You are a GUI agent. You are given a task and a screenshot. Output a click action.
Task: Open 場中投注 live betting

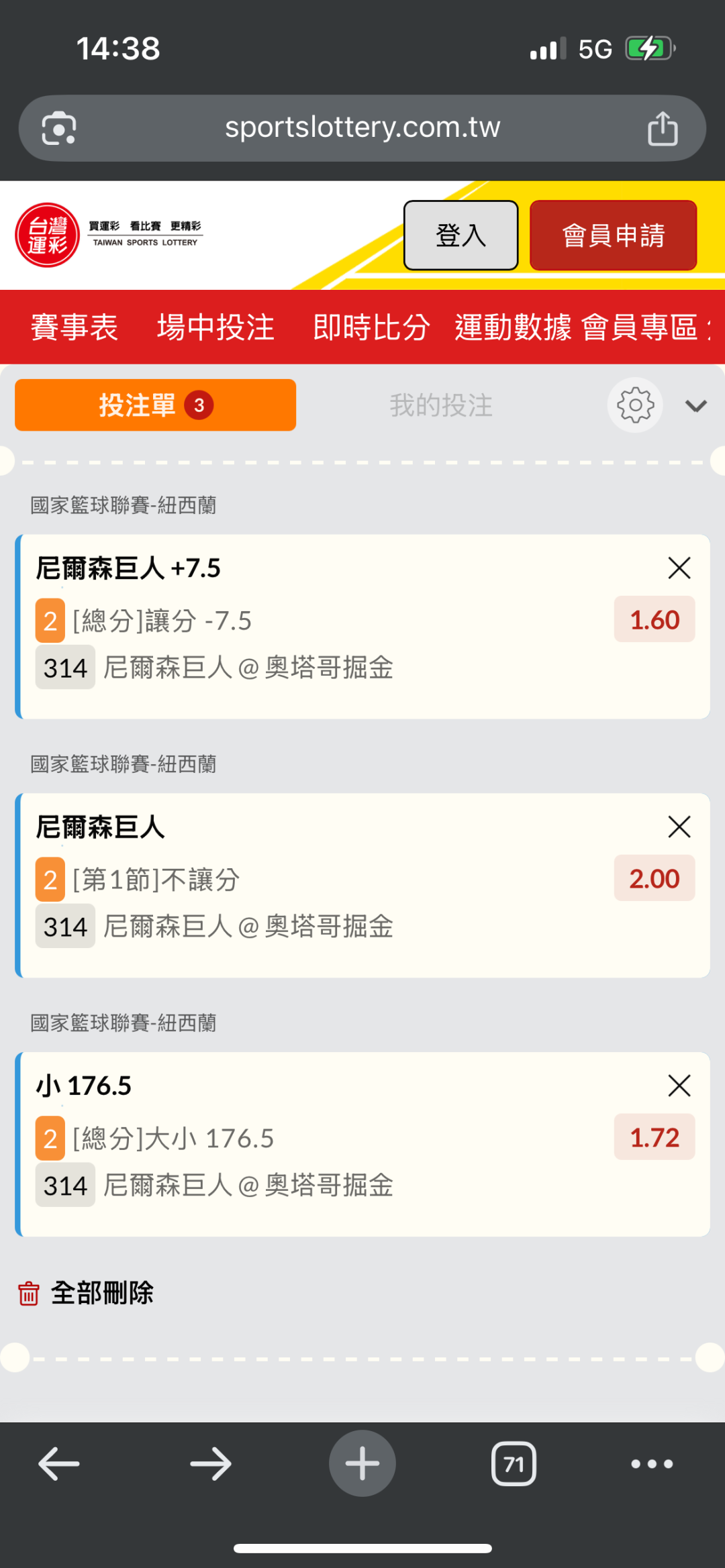tap(215, 327)
